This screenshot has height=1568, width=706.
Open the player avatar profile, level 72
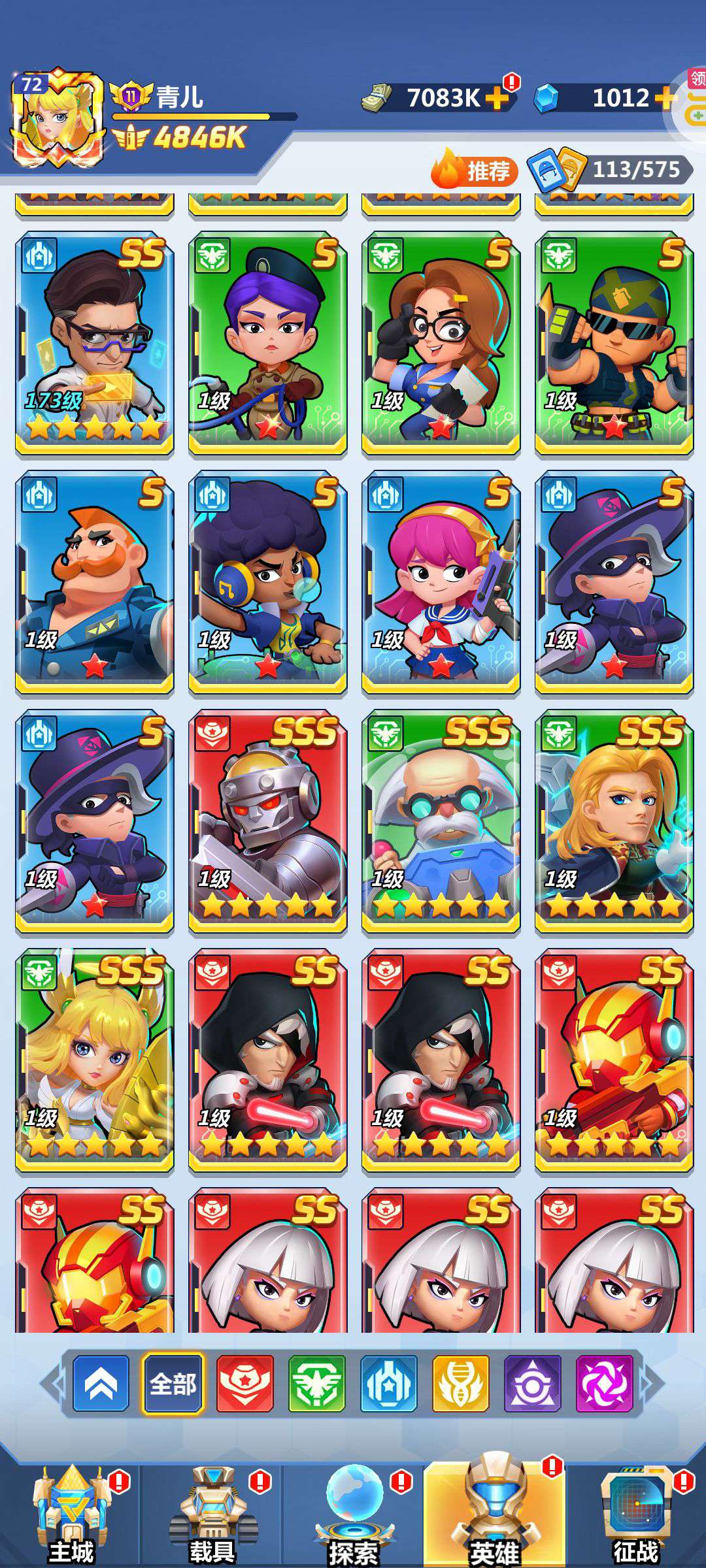pos(58,118)
